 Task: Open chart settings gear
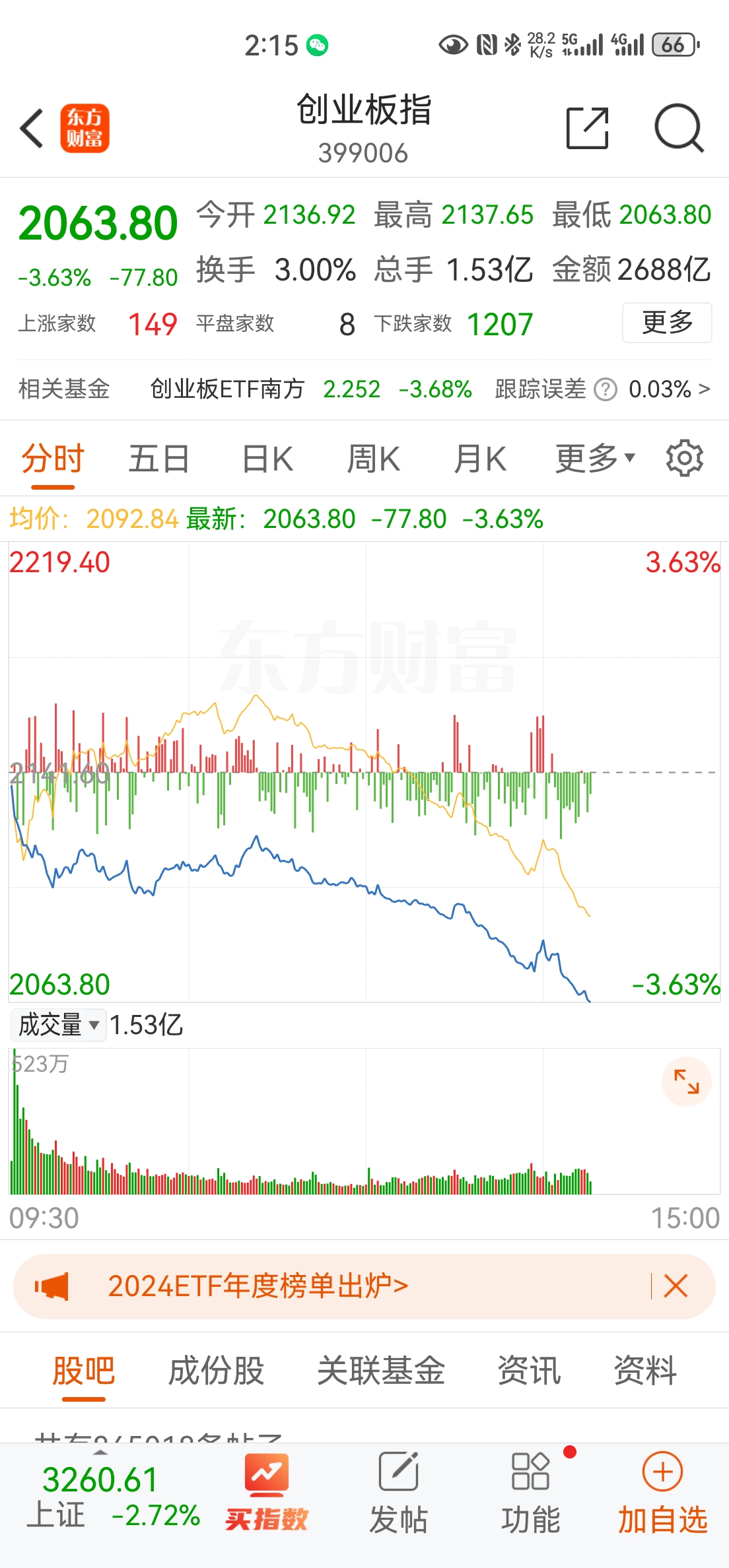pyautogui.click(x=684, y=458)
